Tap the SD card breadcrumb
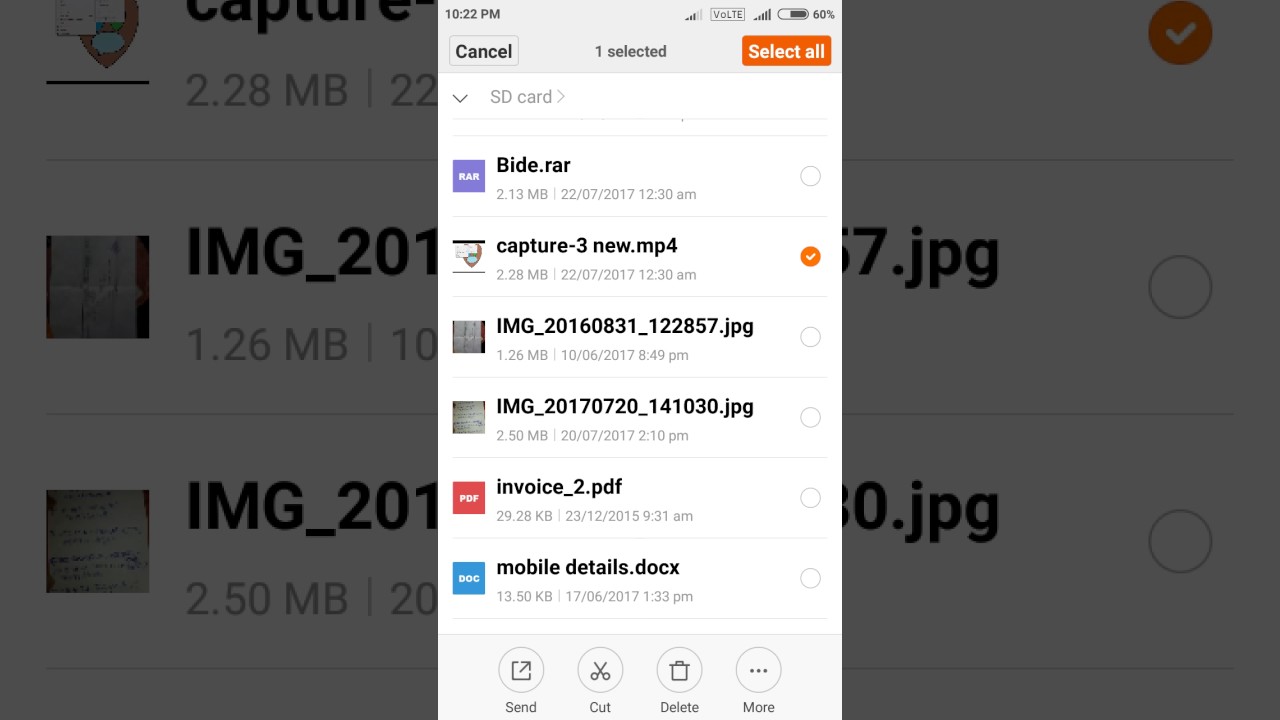Image resolution: width=1280 pixels, height=720 pixels. tap(521, 97)
